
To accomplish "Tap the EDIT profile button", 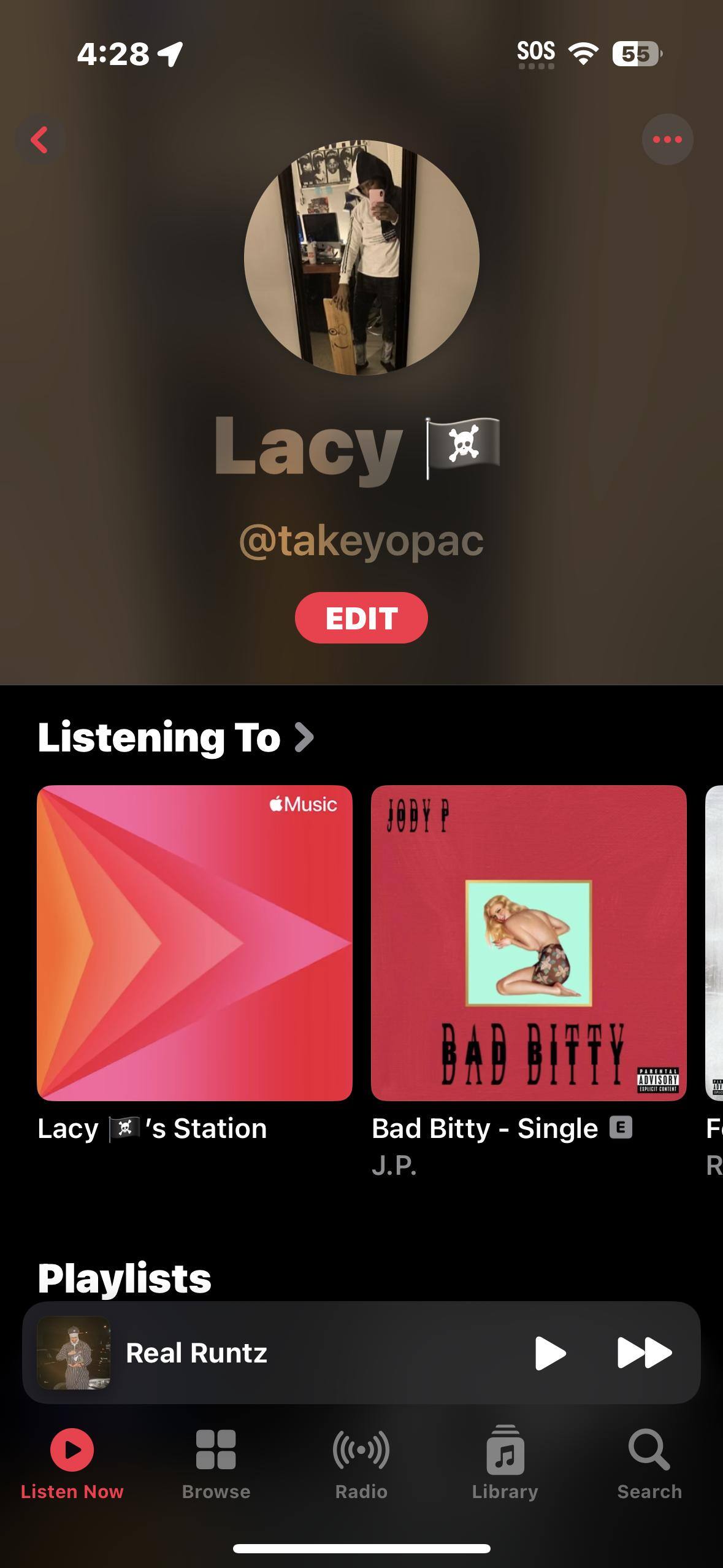I will click(361, 618).
